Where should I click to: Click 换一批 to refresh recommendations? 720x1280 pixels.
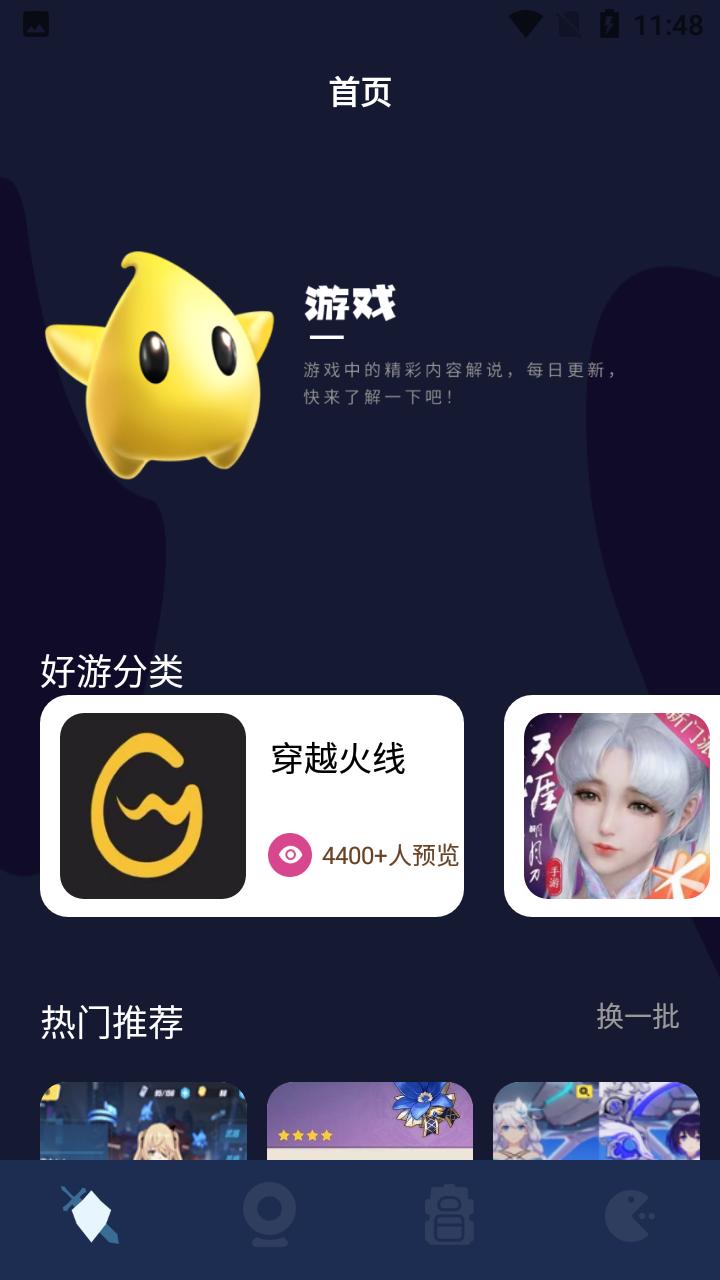[x=639, y=1019]
